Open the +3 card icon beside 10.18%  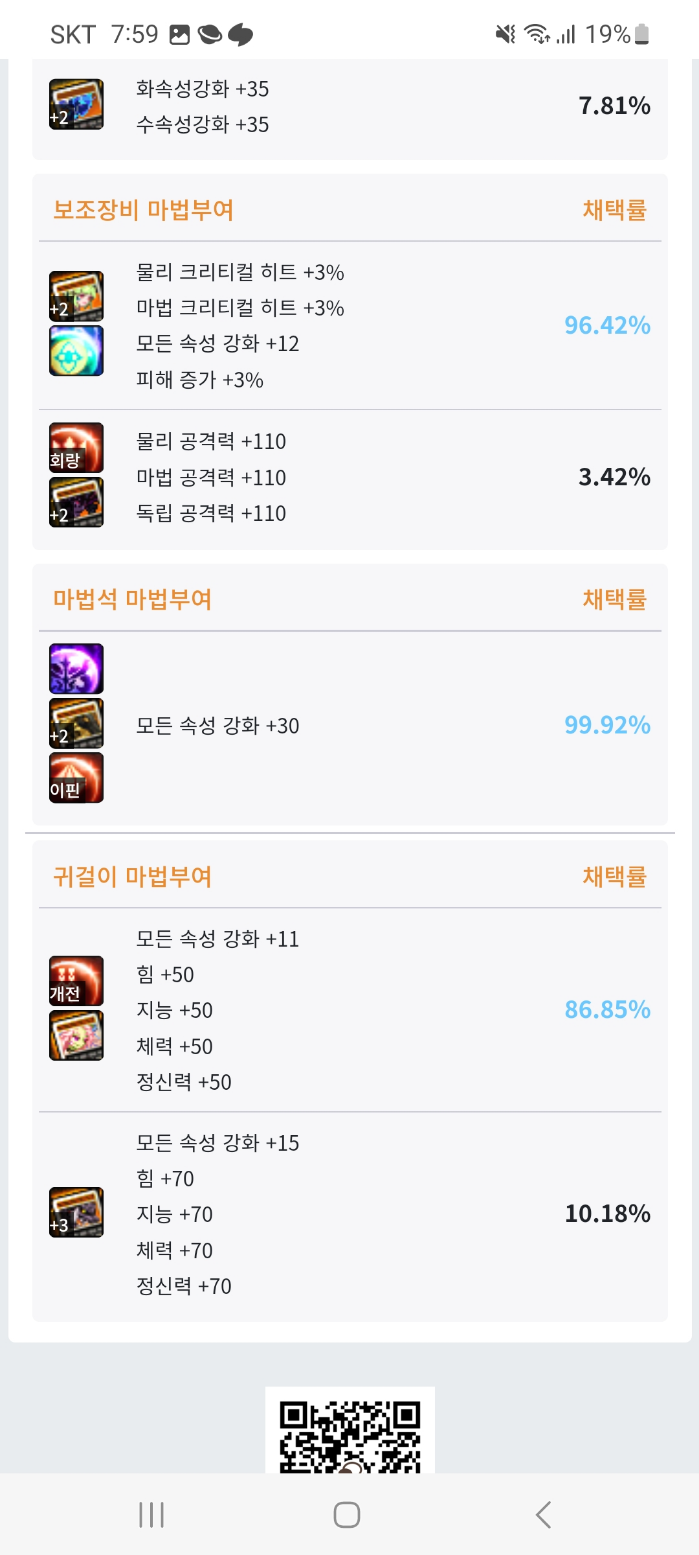76,1213
